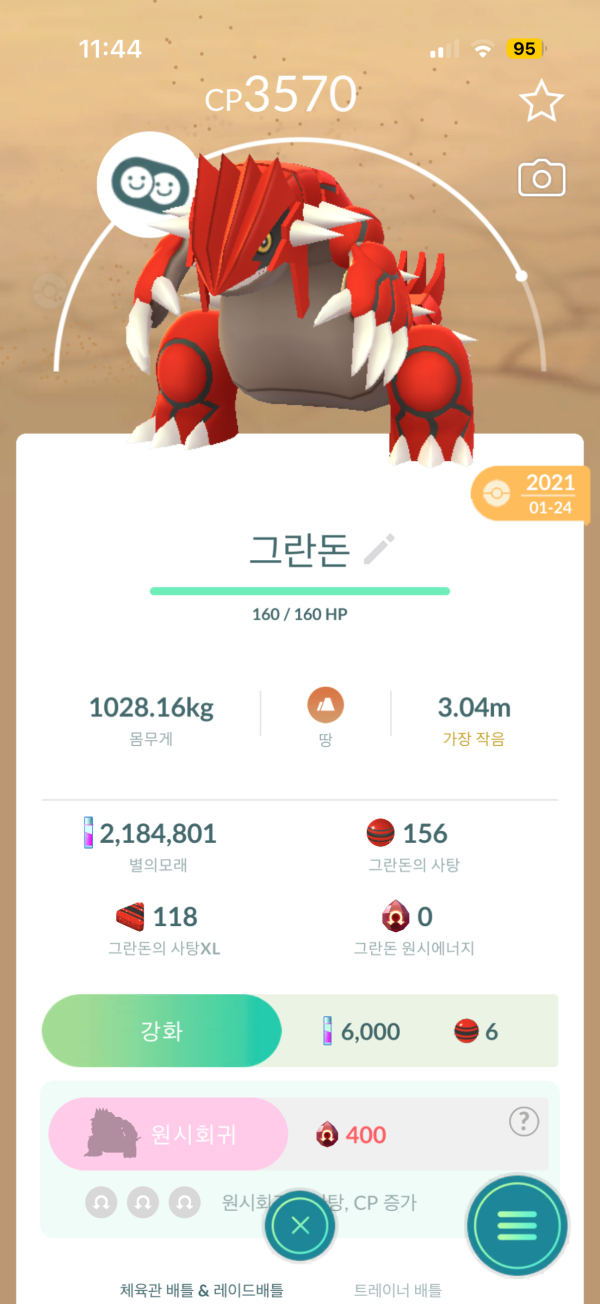Open the help question mark for 원시회귀
Viewport: 600px width, 1304px height.
[x=524, y=1122]
